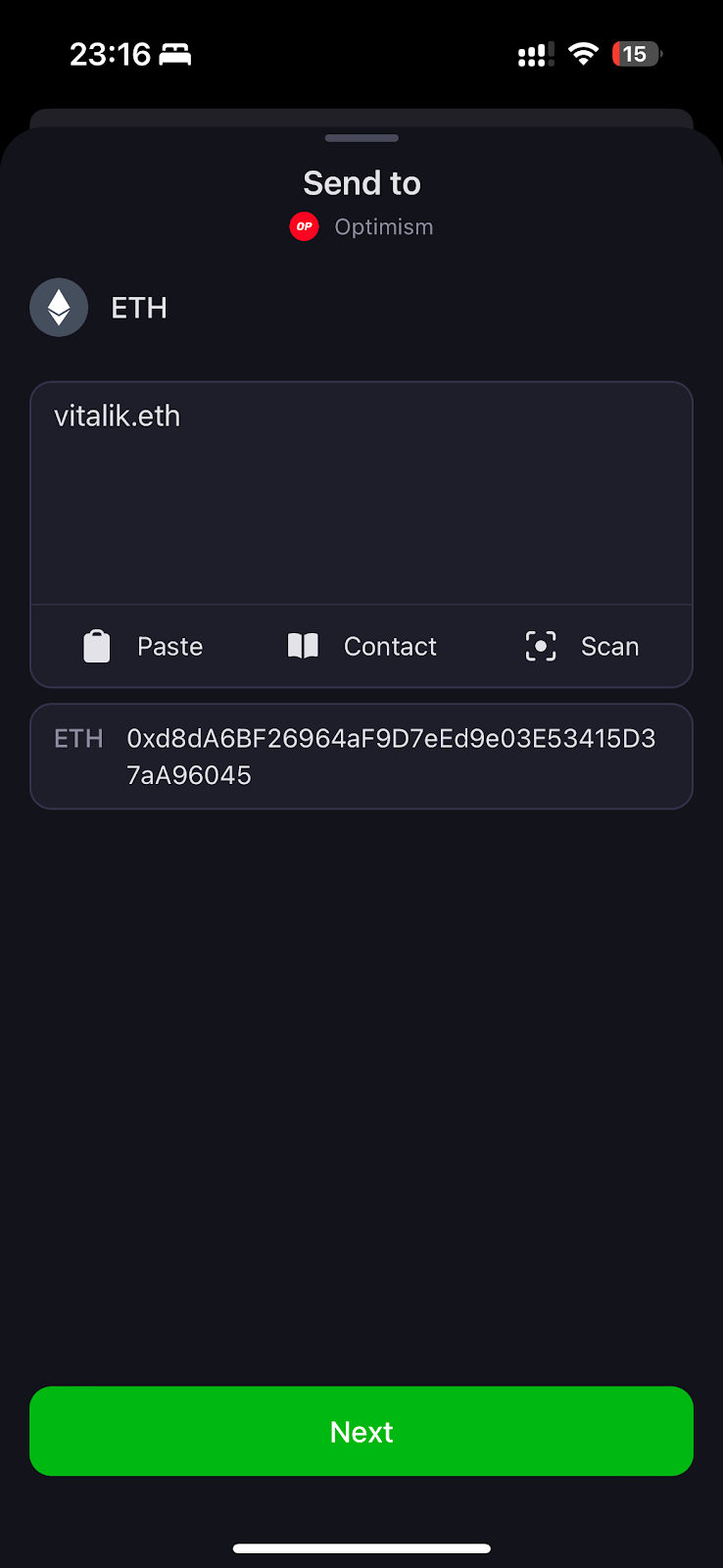The image size is (723, 1568).
Task: Tap the cellular signal strength icon
Action: click(534, 54)
